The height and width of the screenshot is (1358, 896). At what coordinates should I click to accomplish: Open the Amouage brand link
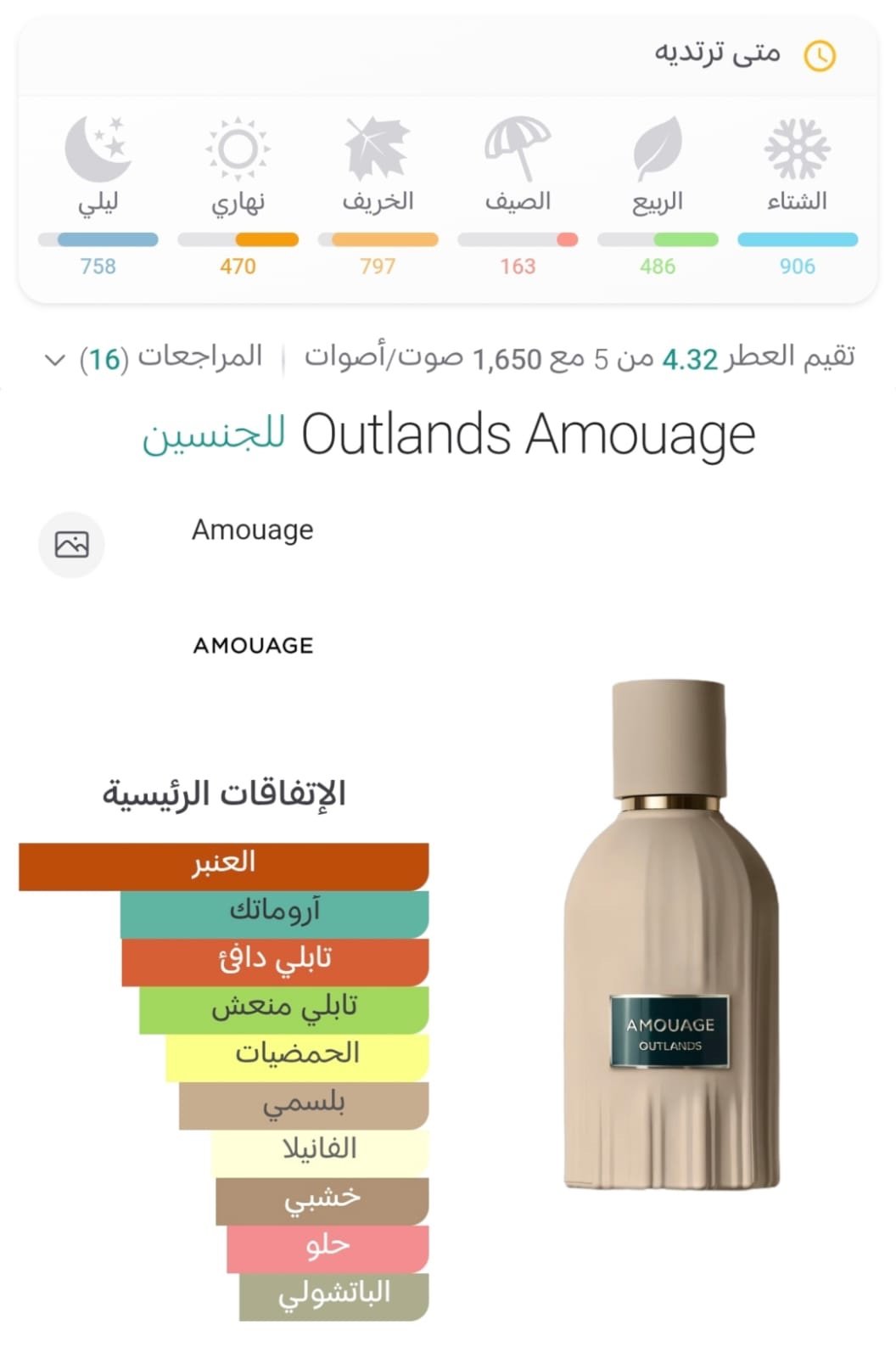(252, 530)
